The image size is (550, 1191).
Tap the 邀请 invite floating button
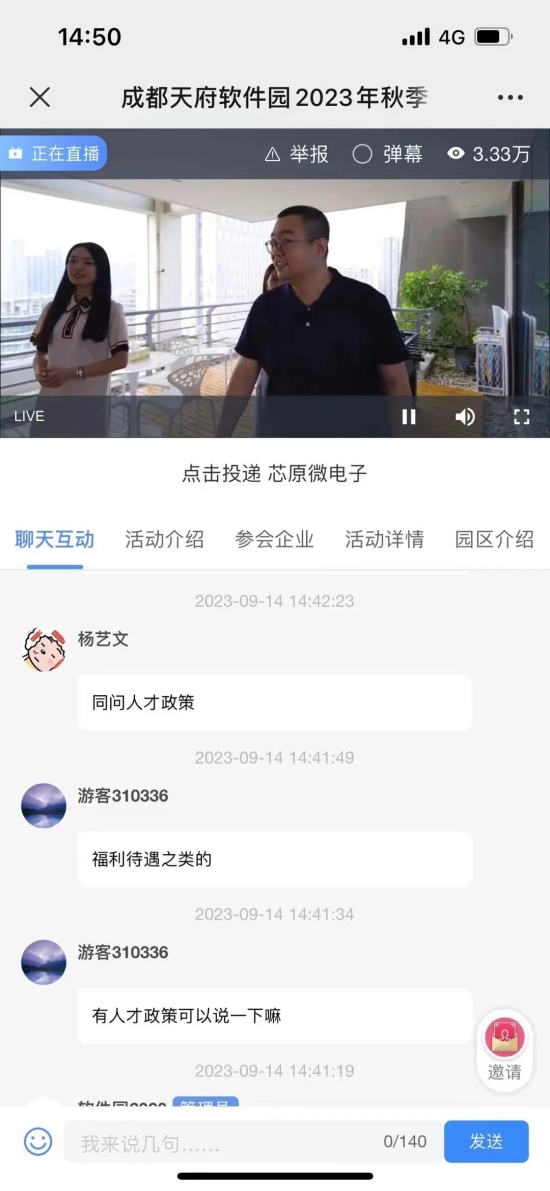pos(504,1051)
